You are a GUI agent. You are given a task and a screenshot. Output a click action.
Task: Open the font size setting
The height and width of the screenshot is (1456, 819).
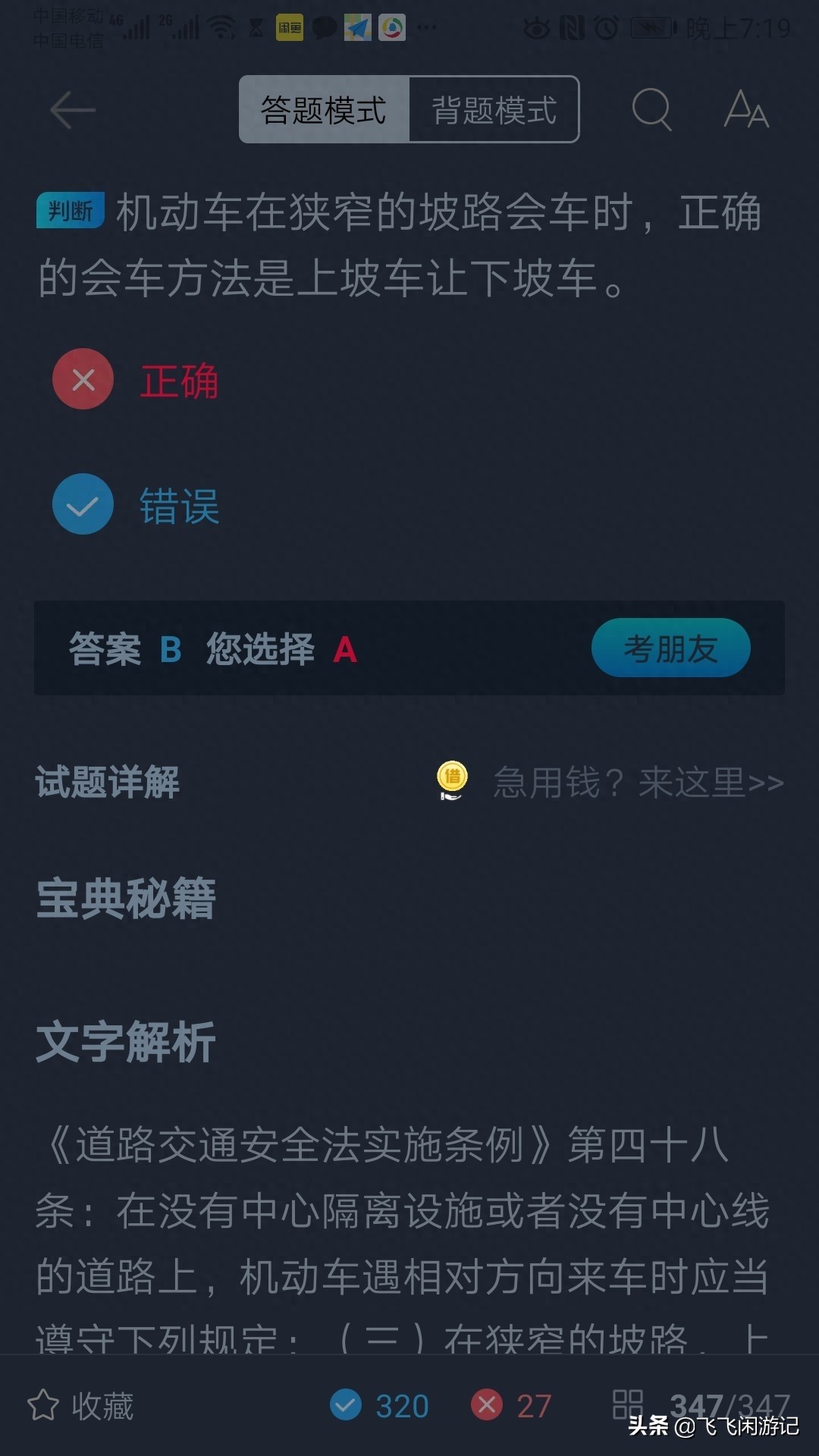[746, 110]
